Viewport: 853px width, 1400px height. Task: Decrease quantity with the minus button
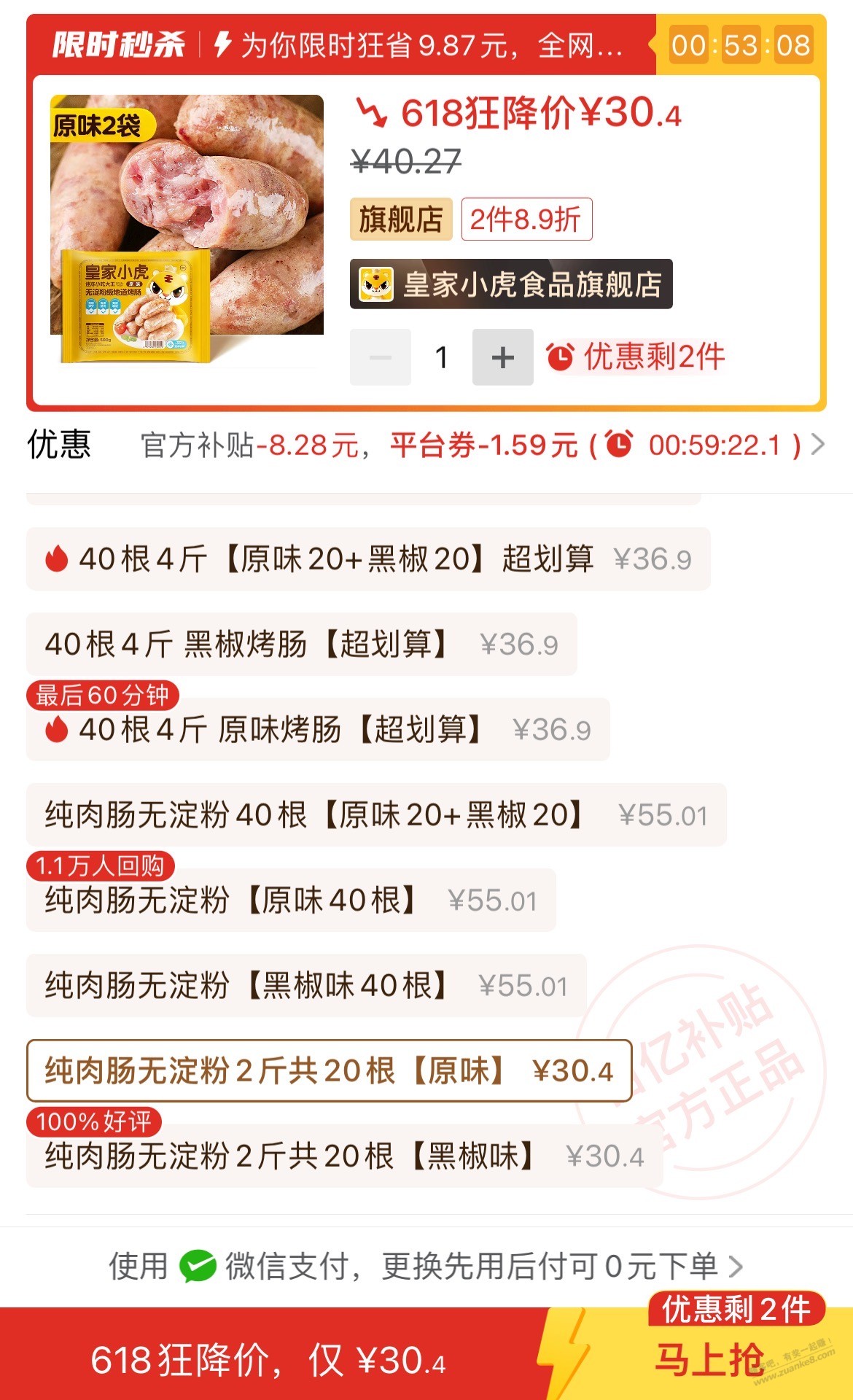[380, 357]
